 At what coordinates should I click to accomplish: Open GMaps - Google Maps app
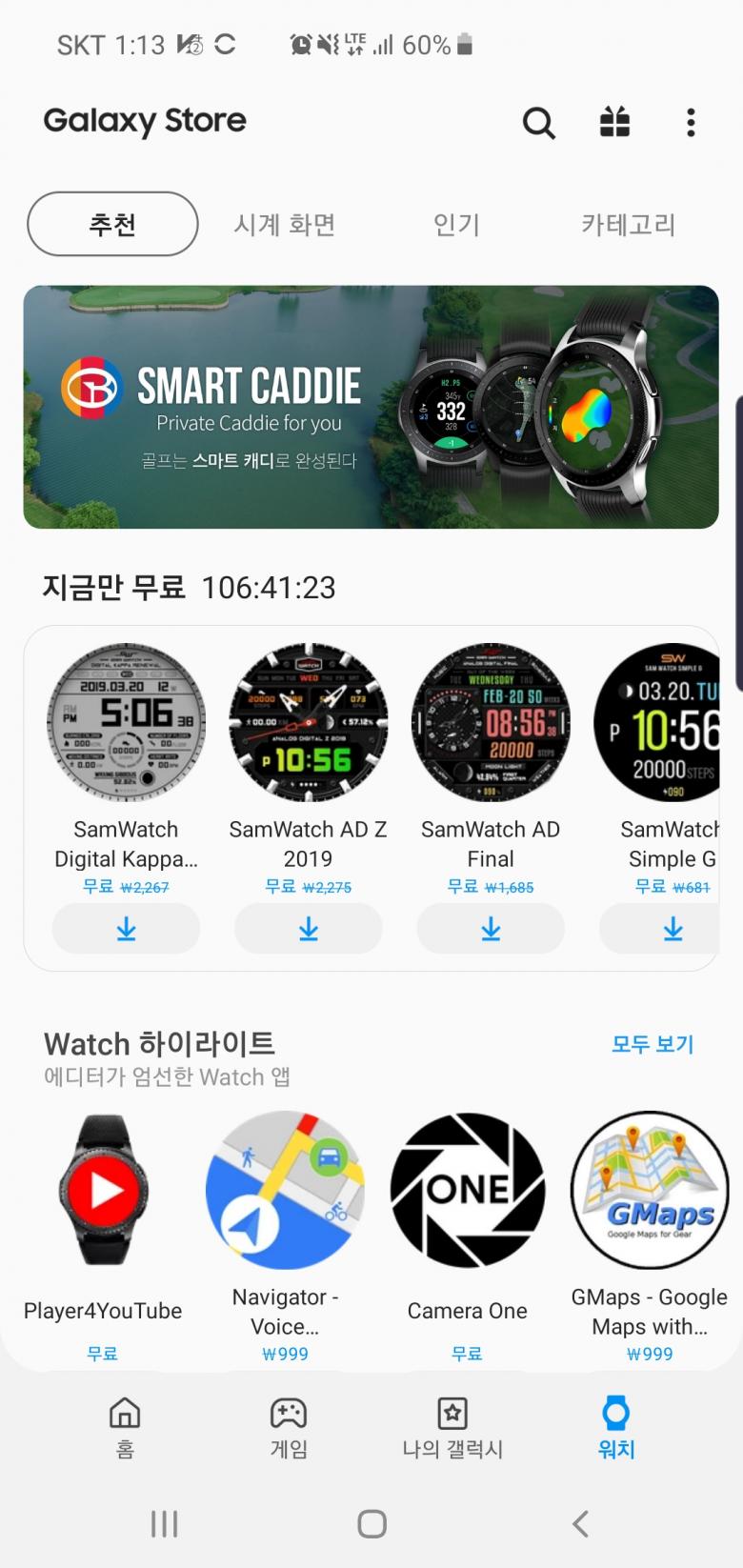[x=649, y=1191]
